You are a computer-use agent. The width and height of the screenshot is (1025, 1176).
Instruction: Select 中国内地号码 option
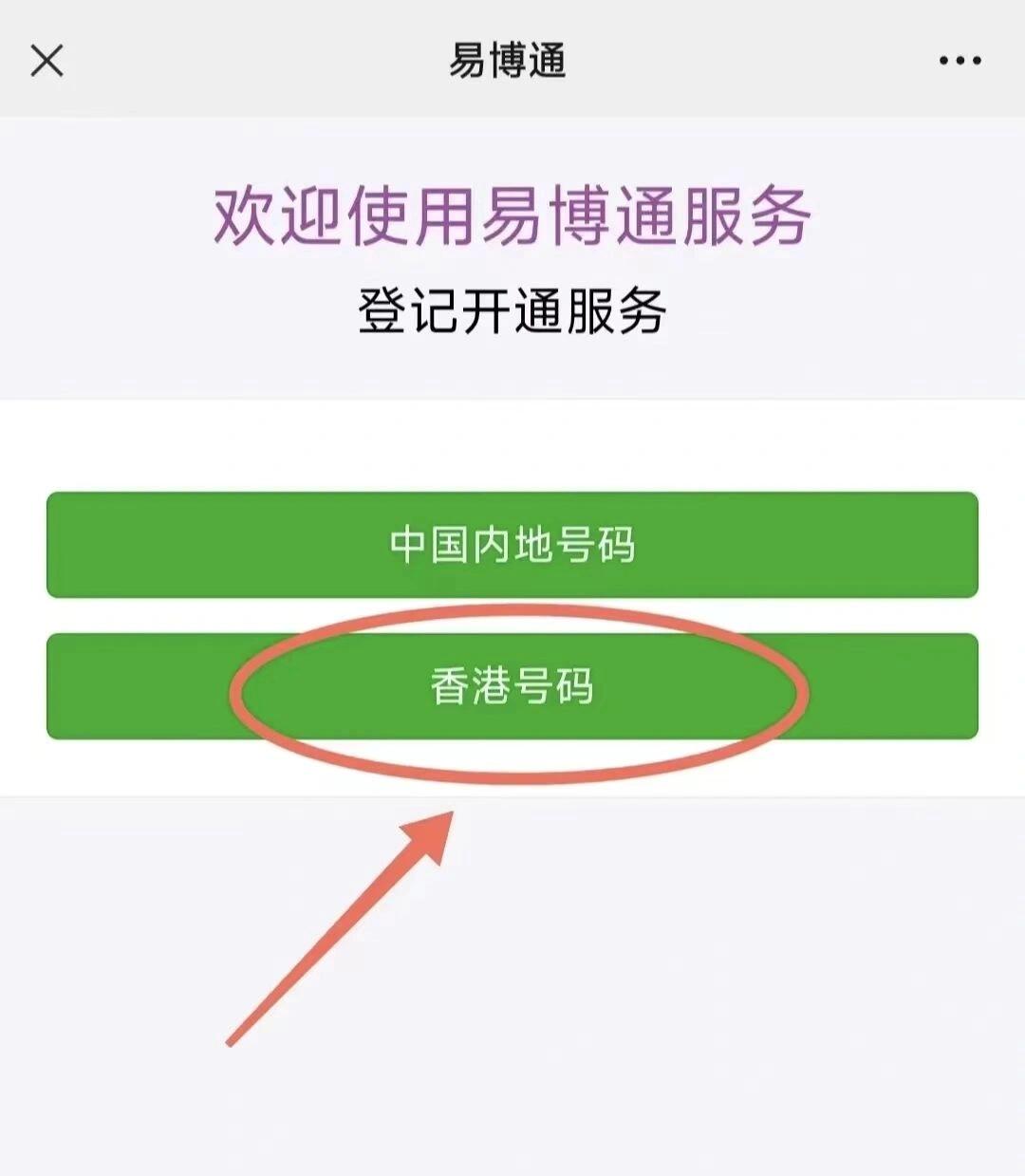[x=512, y=545]
